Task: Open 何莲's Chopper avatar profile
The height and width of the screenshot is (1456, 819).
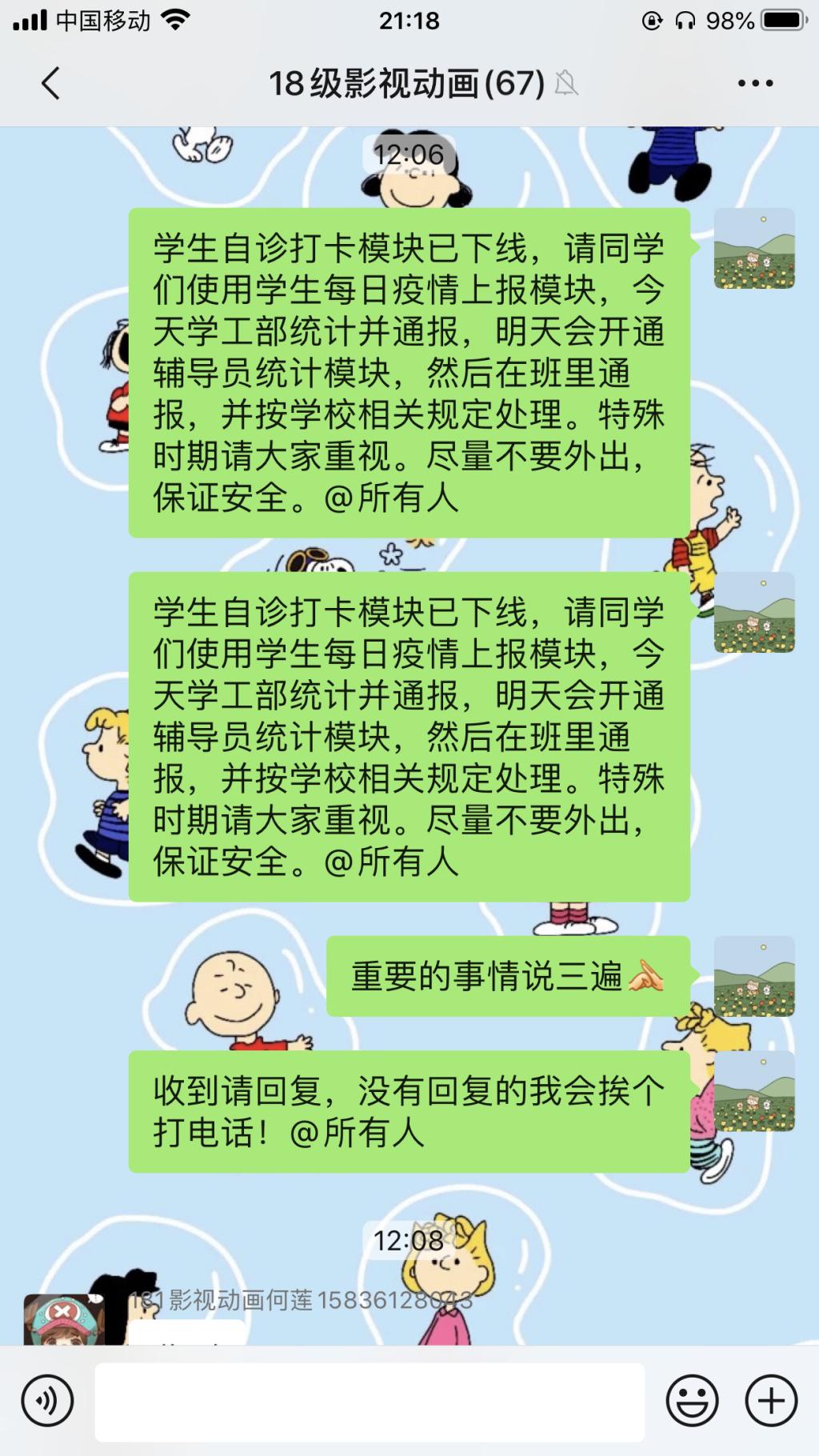Action: [x=64, y=1318]
